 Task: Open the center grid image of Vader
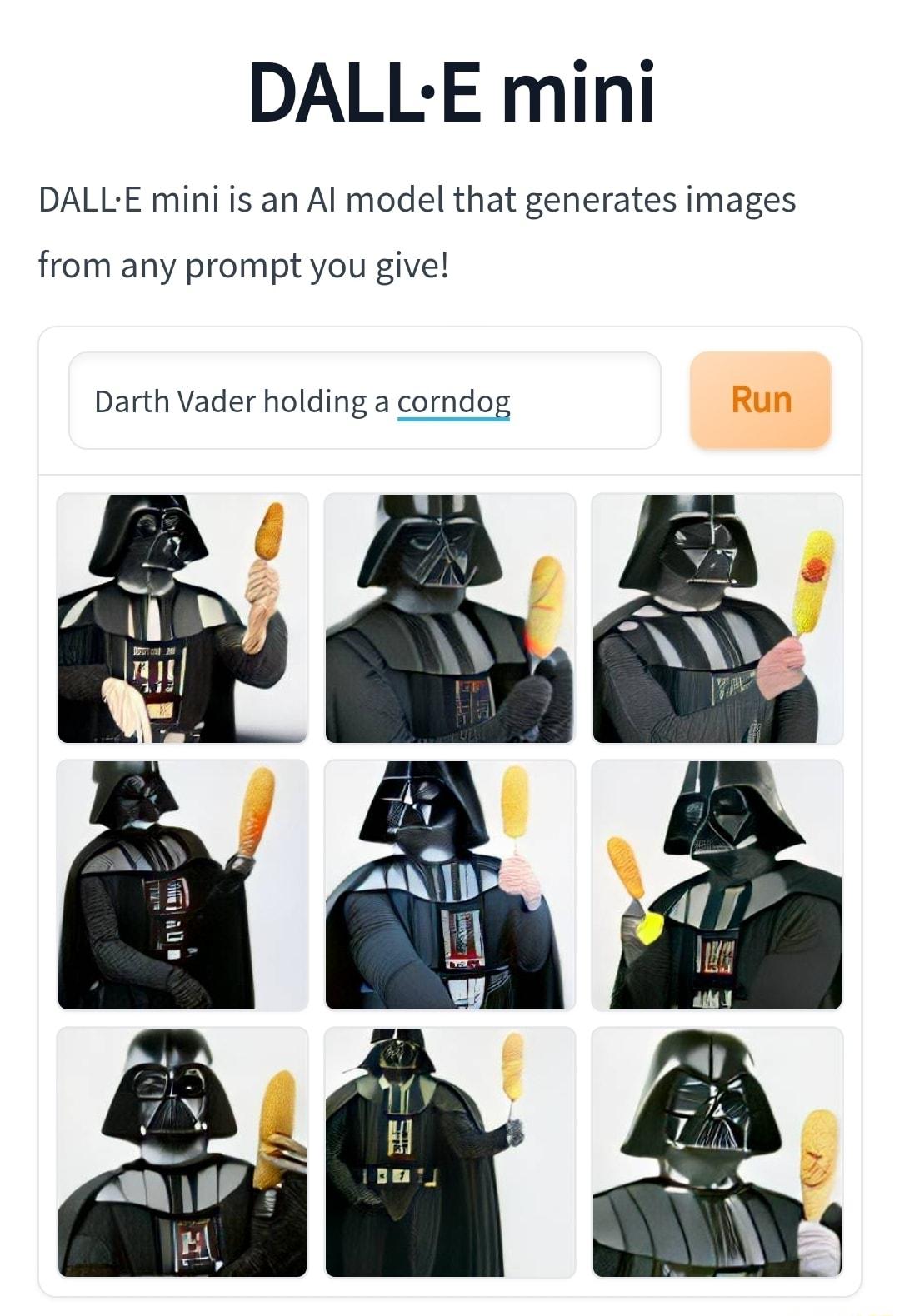[450, 885]
